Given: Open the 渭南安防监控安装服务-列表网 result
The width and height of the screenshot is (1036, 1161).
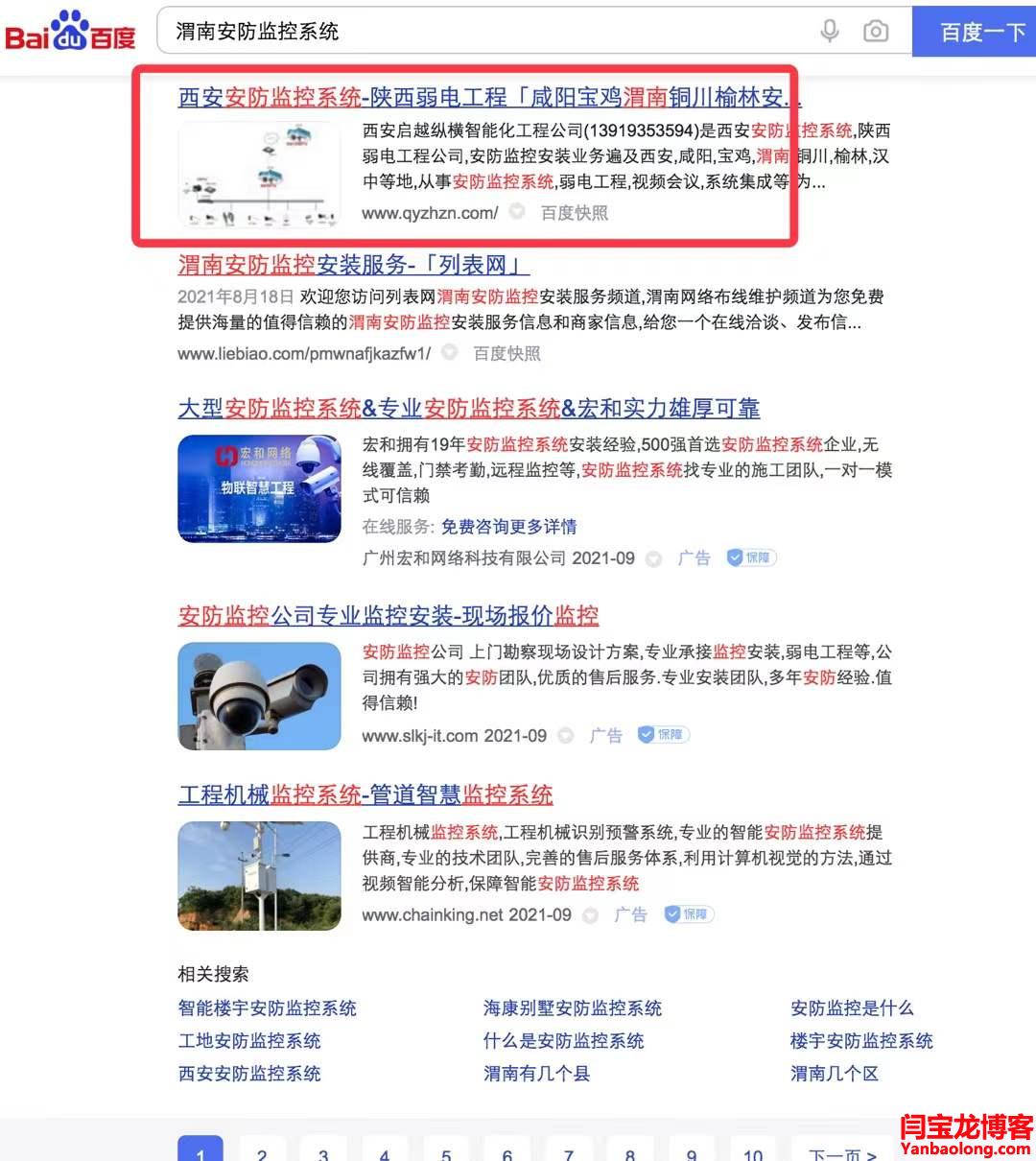Looking at the screenshot, I should click(353, 265).
